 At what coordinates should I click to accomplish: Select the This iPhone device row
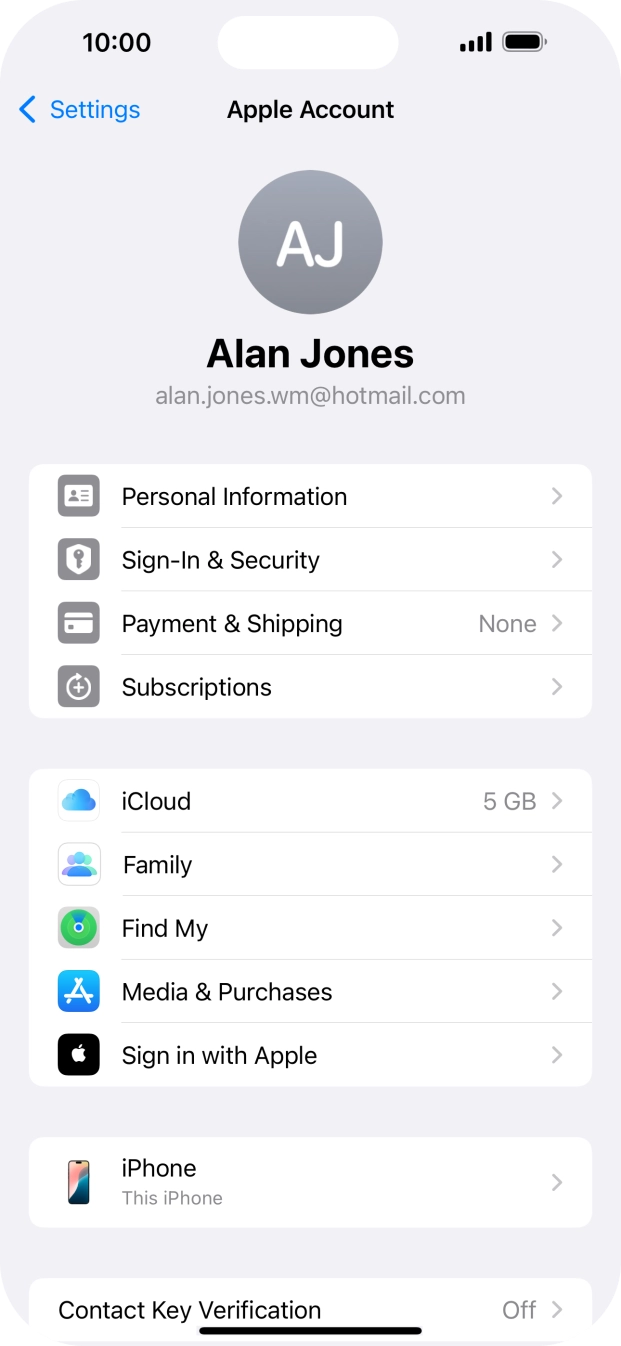(310, 1182)
